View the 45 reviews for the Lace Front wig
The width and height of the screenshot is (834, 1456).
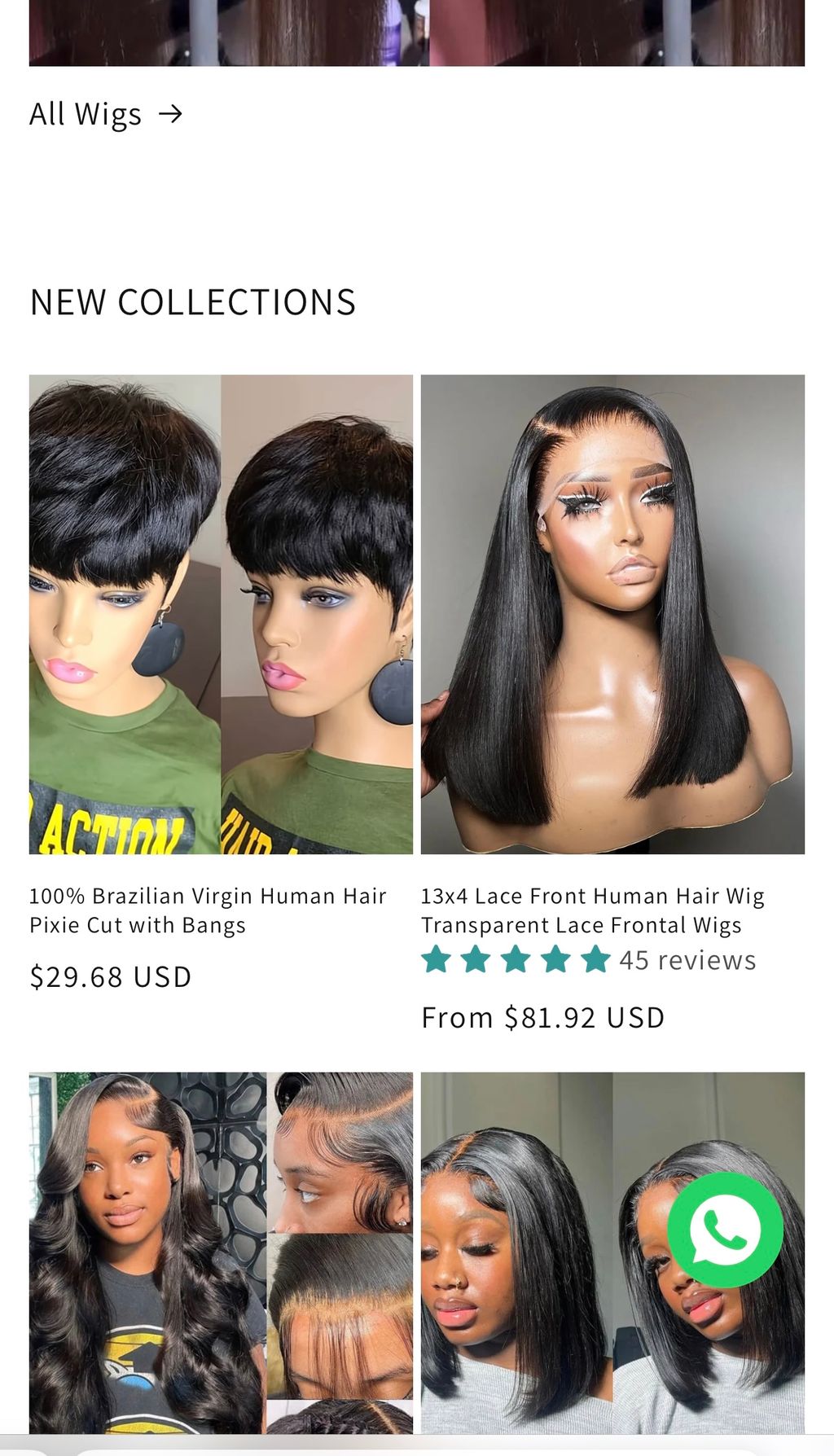[x=687, y=961]
